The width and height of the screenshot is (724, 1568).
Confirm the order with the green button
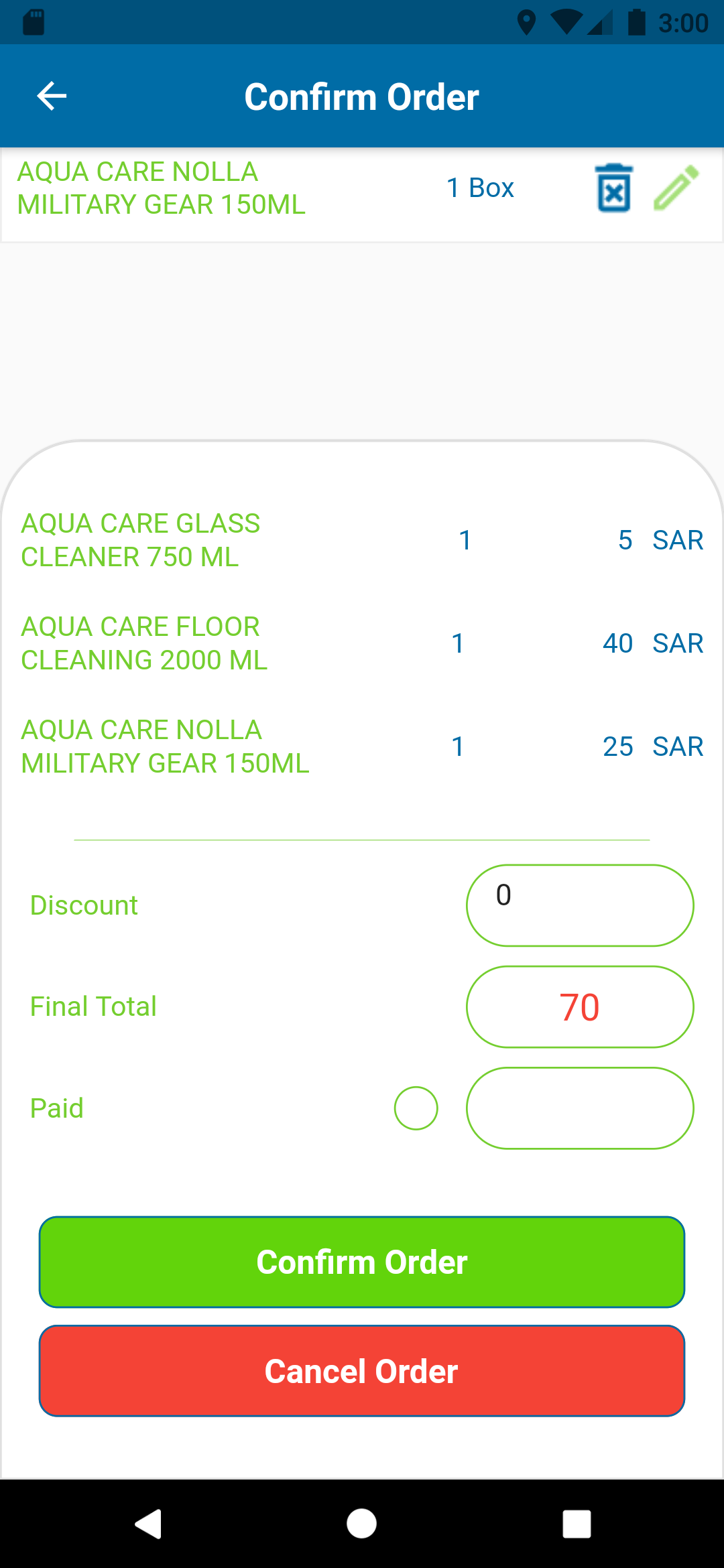coord(362,1262)
